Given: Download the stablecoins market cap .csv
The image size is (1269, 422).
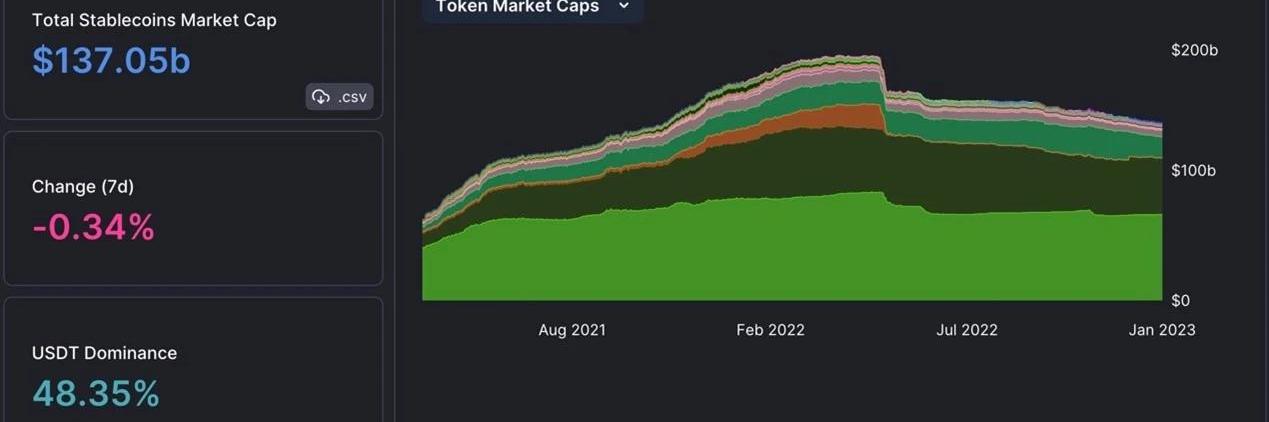Looking at the screenshot, I should coord(339,97).
